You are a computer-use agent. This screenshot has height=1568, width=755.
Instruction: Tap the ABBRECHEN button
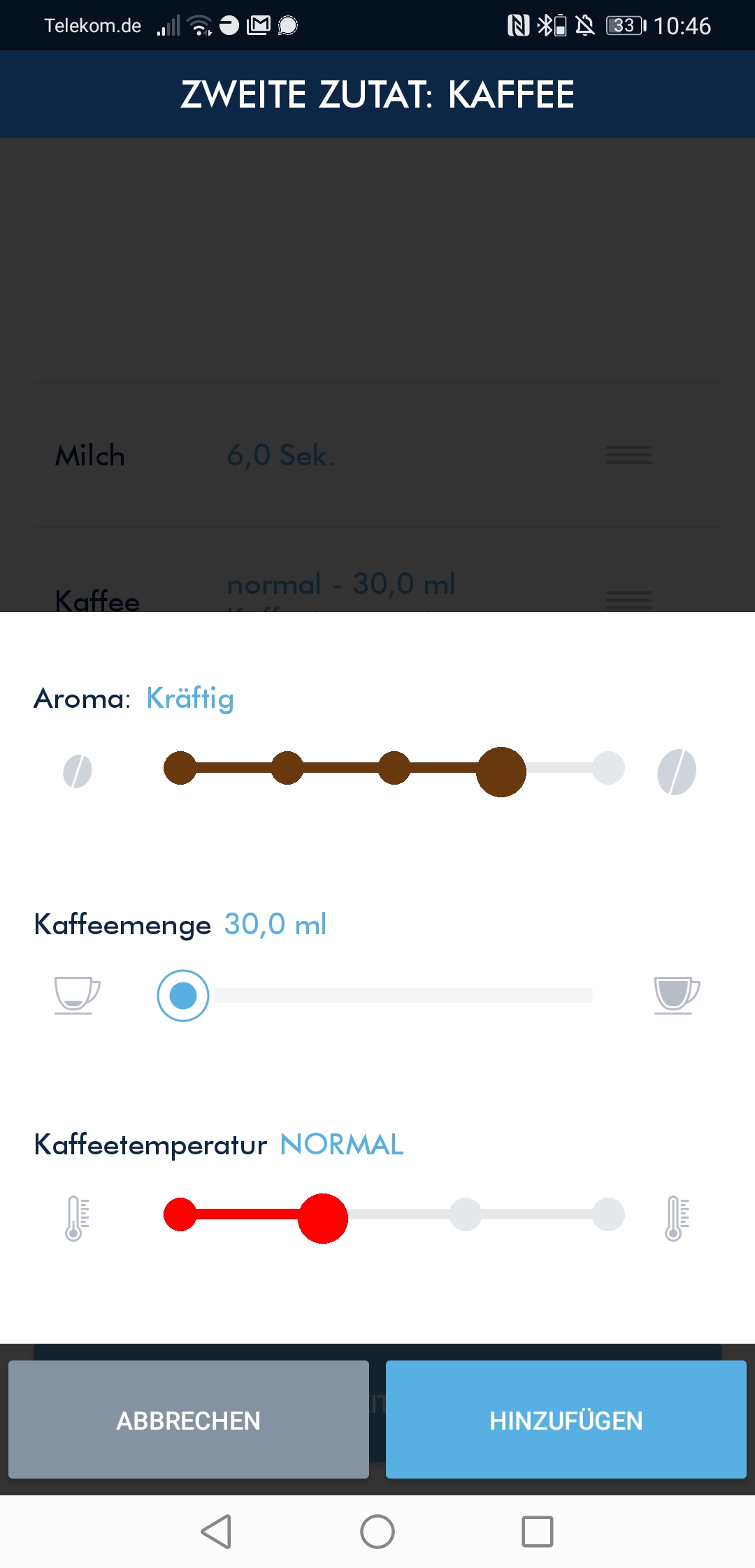coord(189,1420)
